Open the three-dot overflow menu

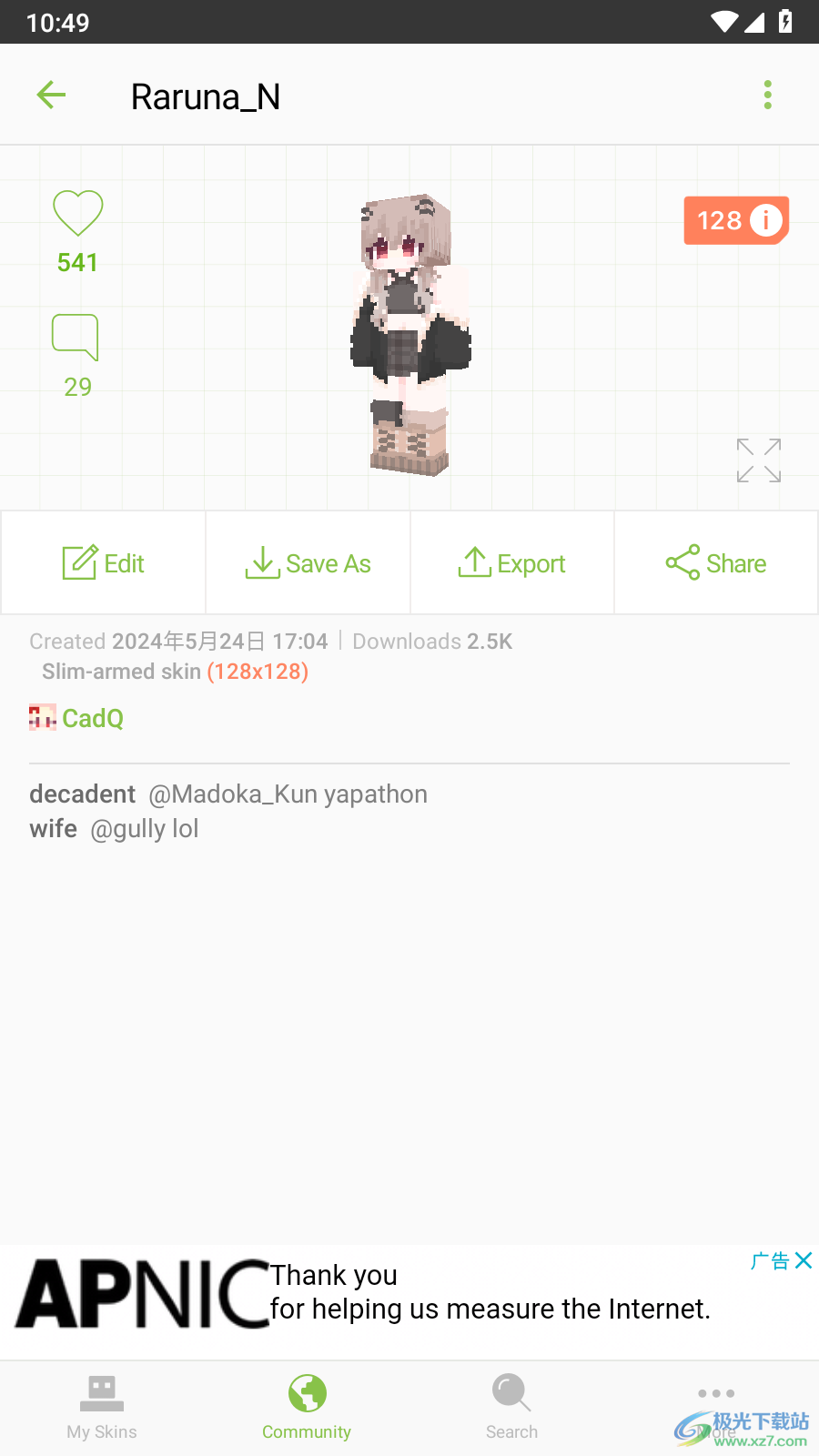767,95
